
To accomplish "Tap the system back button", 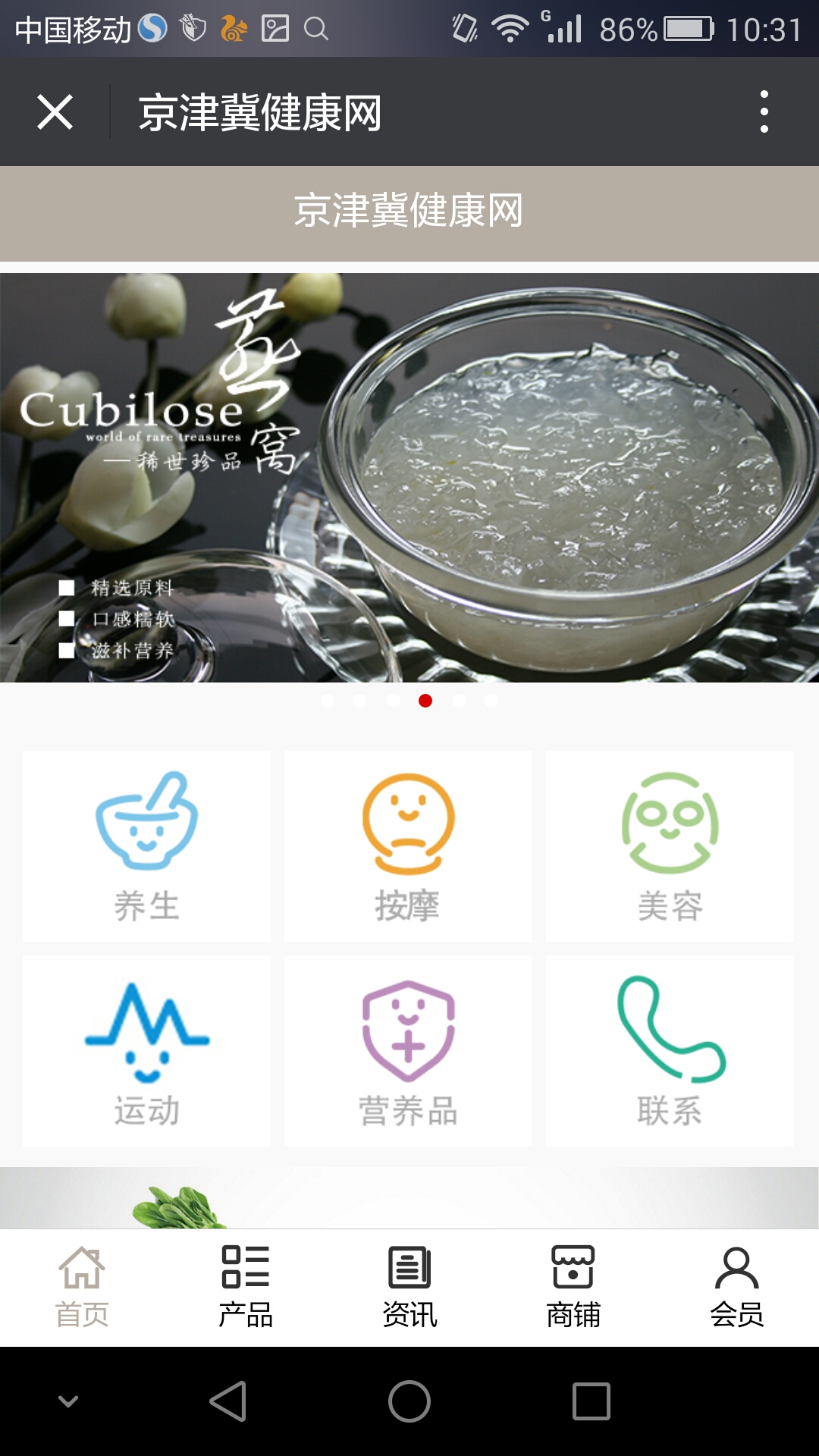I will 228,1401.
